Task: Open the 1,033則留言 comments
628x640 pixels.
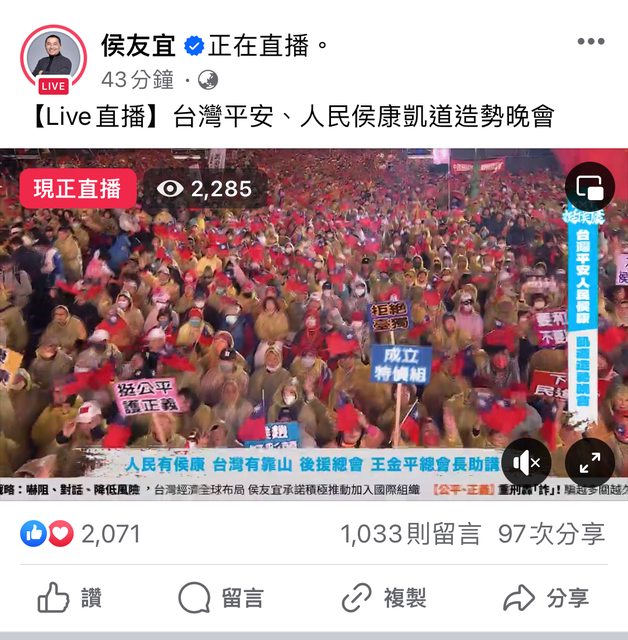Action: click(x=410, y=534)
